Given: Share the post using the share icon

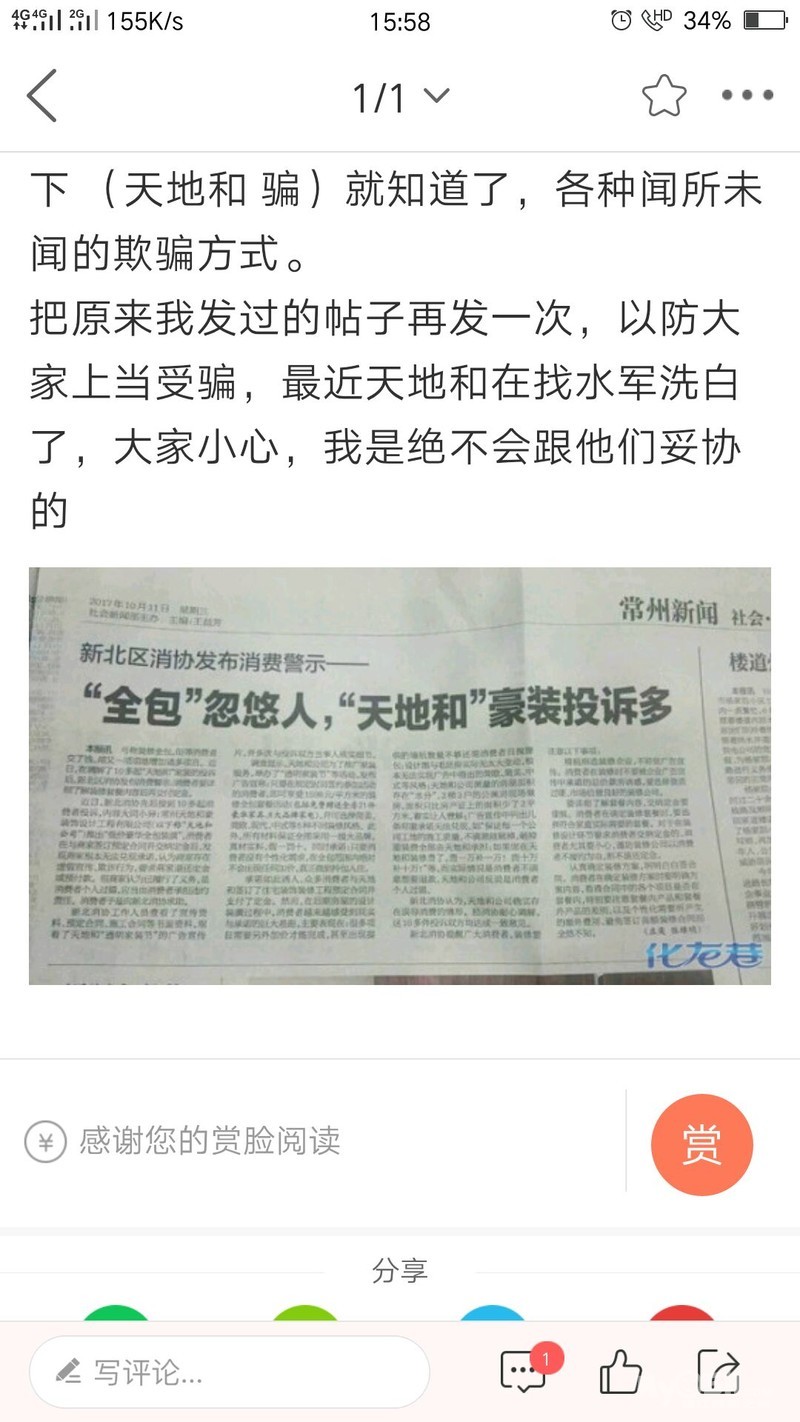Looking at the screenshot, I should (x=717, y=1371).
